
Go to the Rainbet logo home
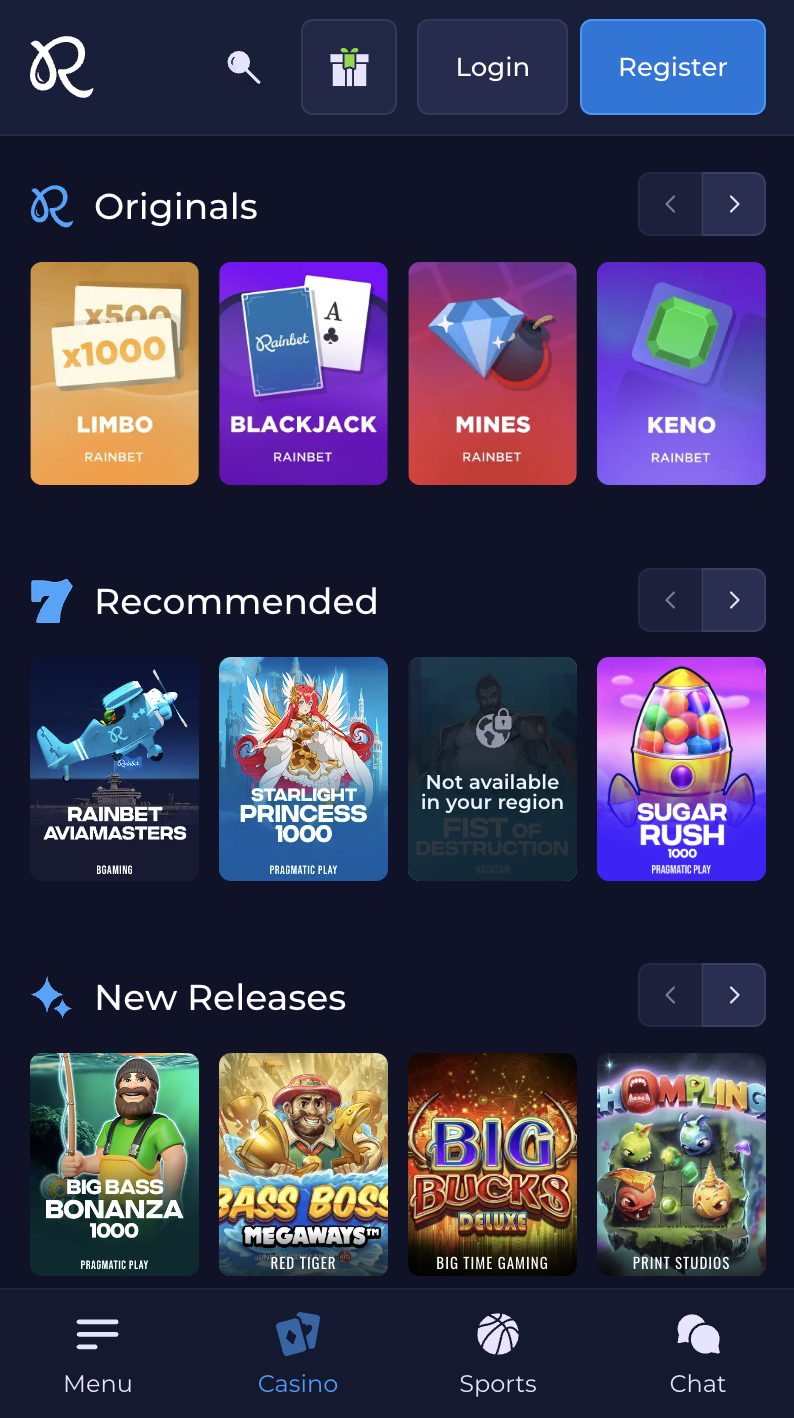(x=61, y=67)
